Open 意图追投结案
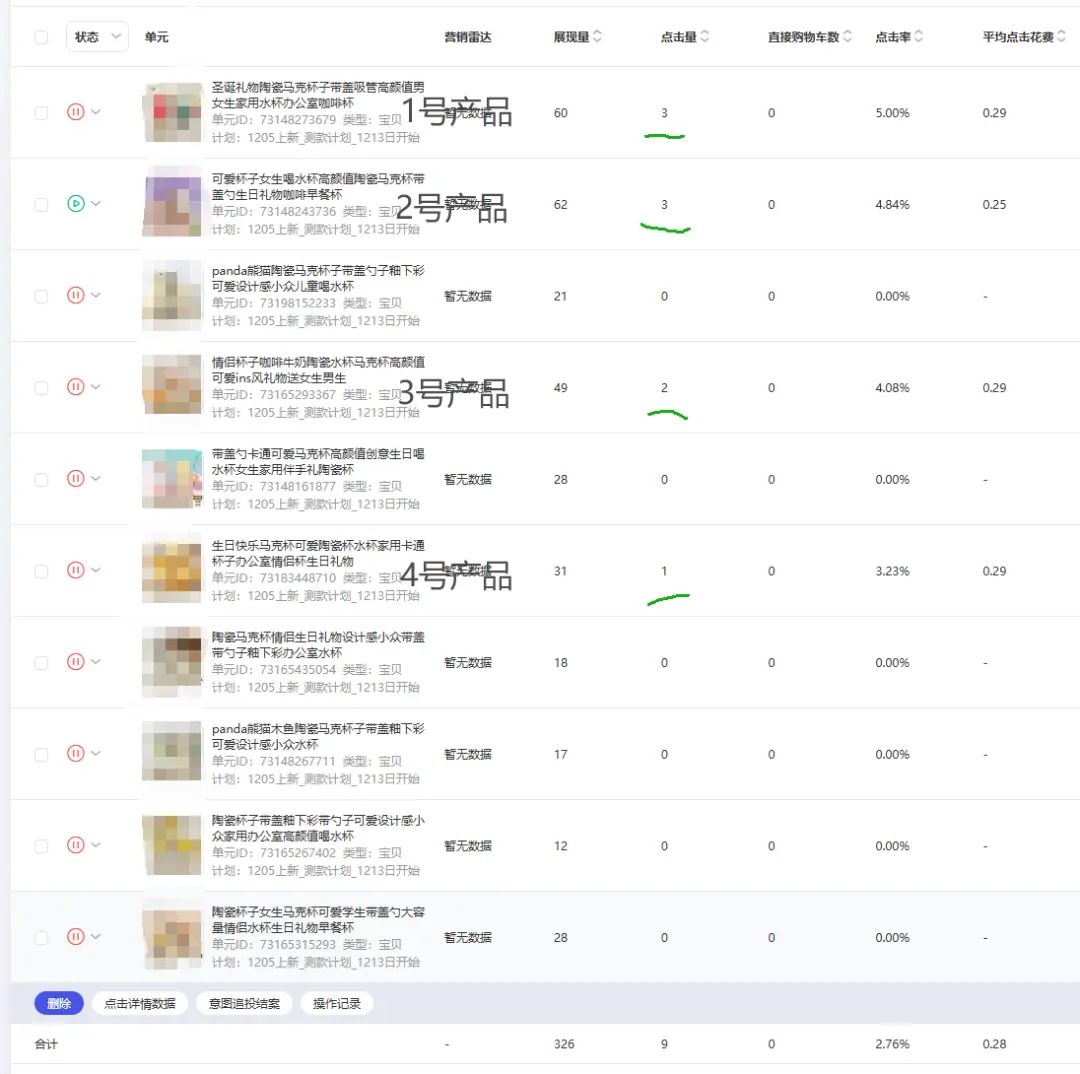The image size is (1080, 1074). coord(244,1004)
